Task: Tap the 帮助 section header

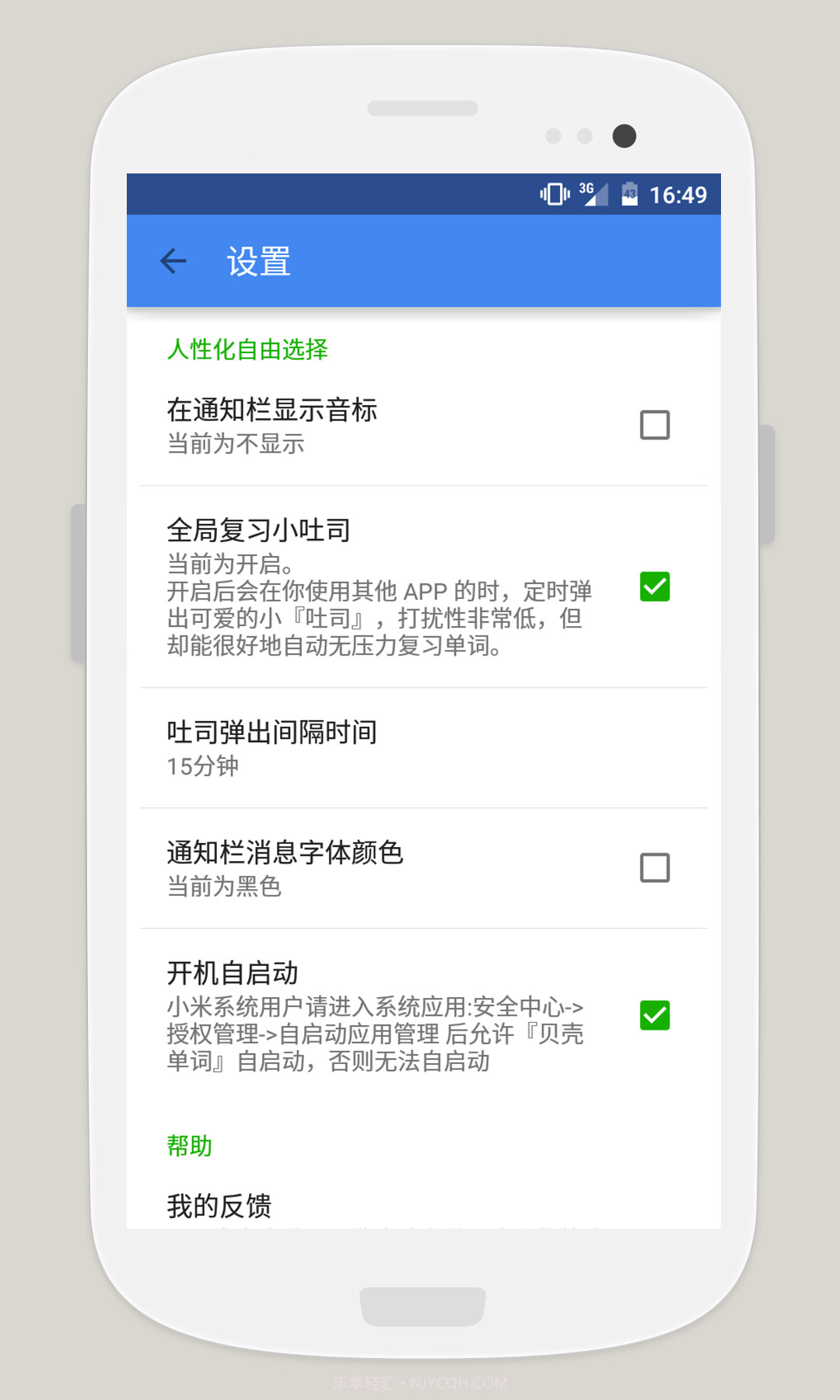Action: coord(189,1146)
